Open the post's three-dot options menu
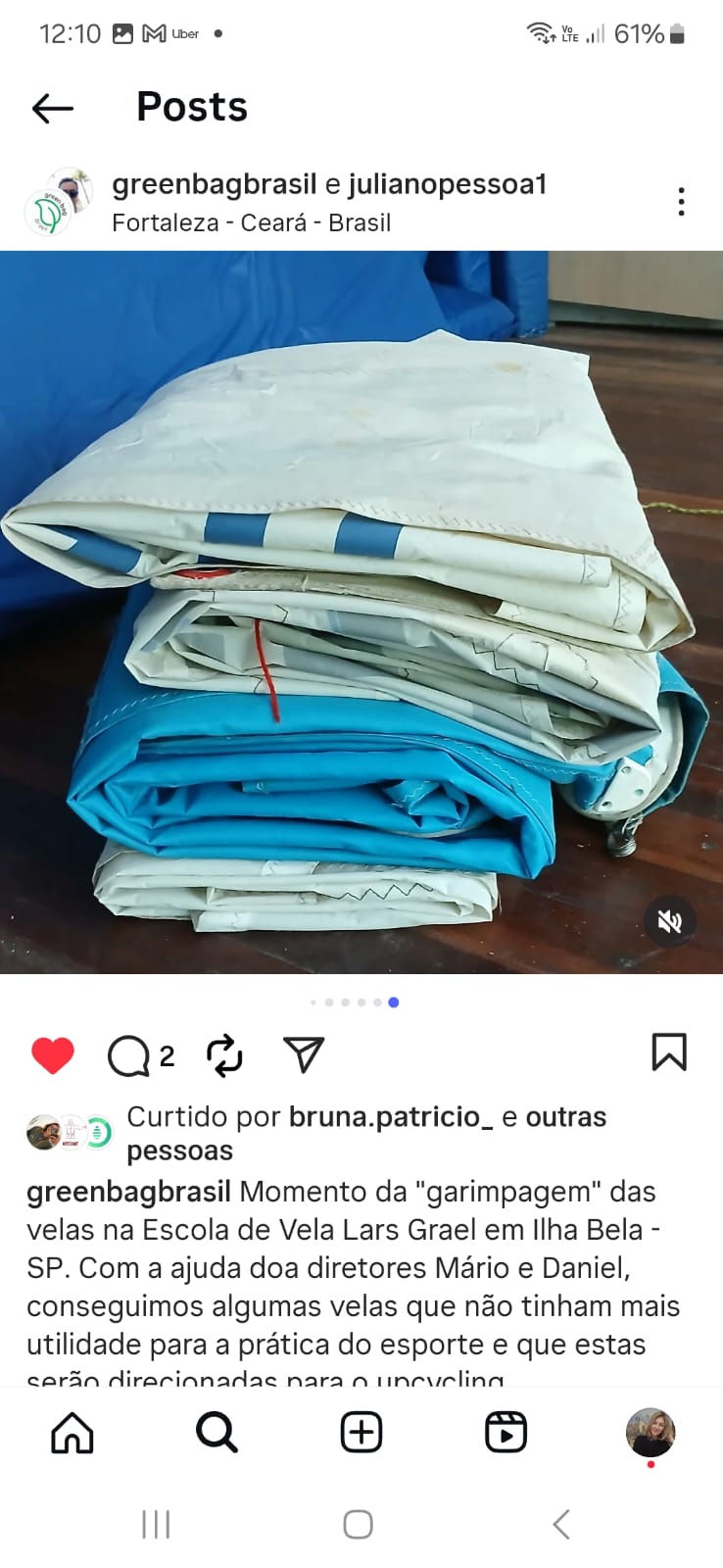This screenshot has height=1568, width=723. click(681, 202)
